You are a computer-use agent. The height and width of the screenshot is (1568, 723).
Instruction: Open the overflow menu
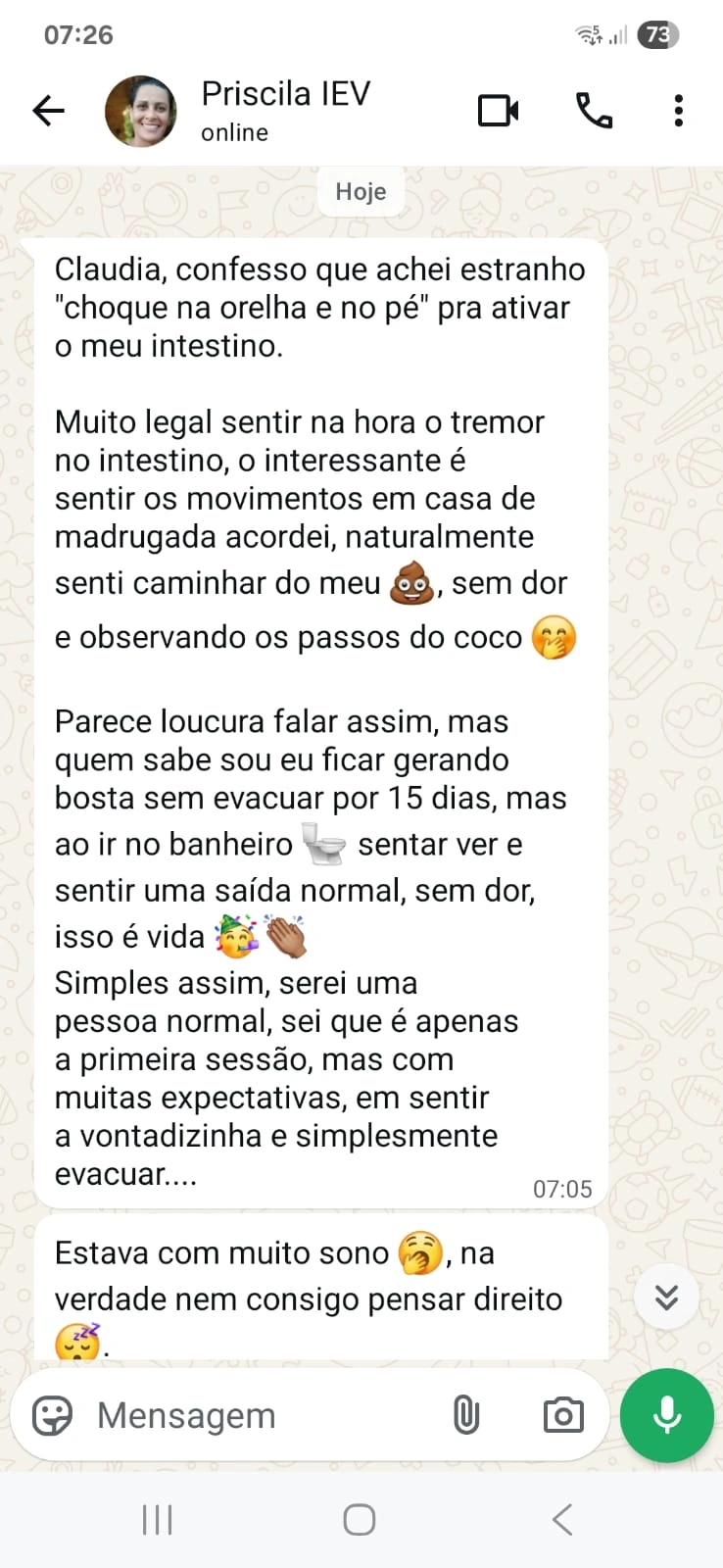(x=678, y=111)
